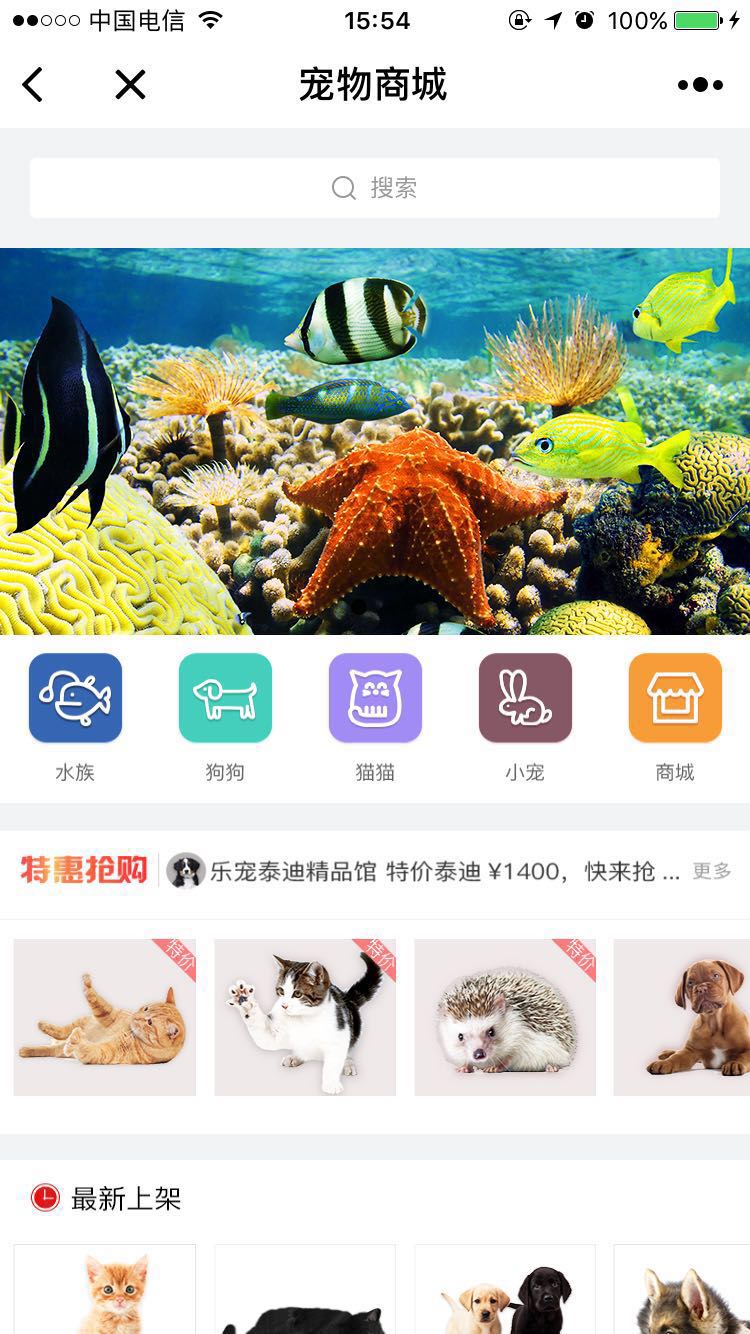Close the 宠物商城 mini program page
This screenshot has height=1334, width=750.
130,85
